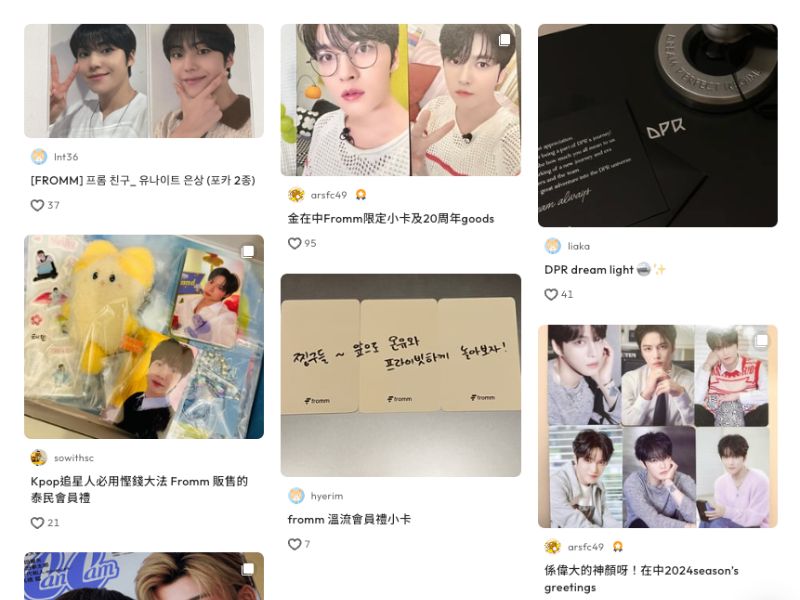Like the post by lnt36
Screen dimensions: 800x600
(x=38, y=205)
